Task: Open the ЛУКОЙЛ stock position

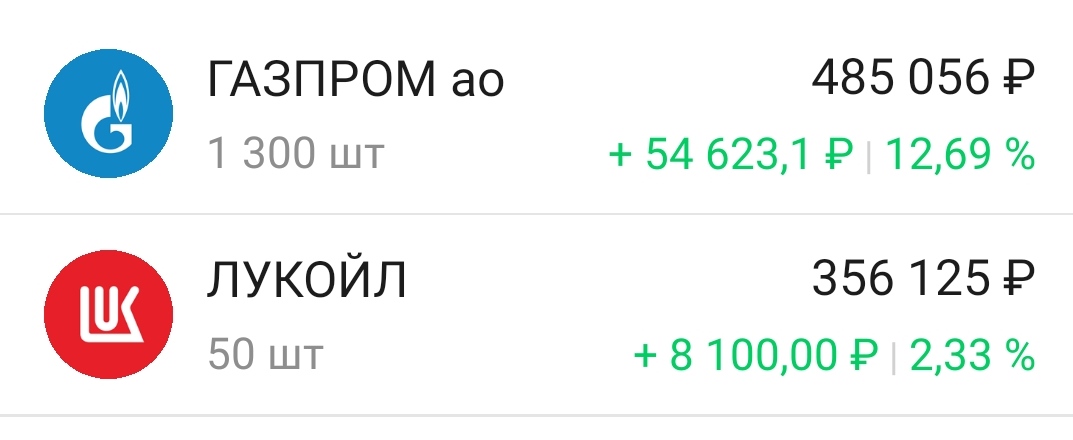Action: (536, 314)
